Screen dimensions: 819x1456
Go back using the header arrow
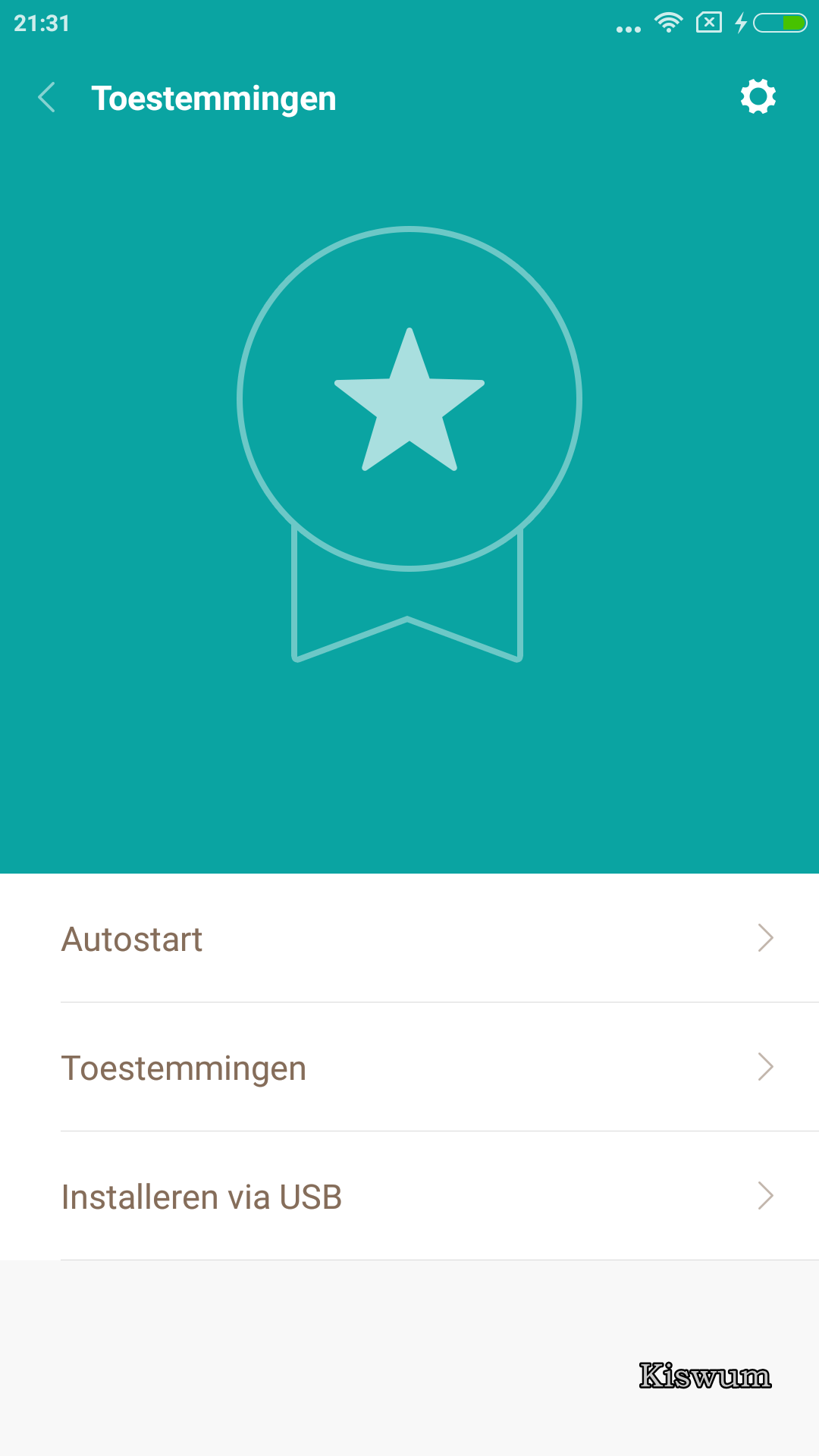point(47,98)
